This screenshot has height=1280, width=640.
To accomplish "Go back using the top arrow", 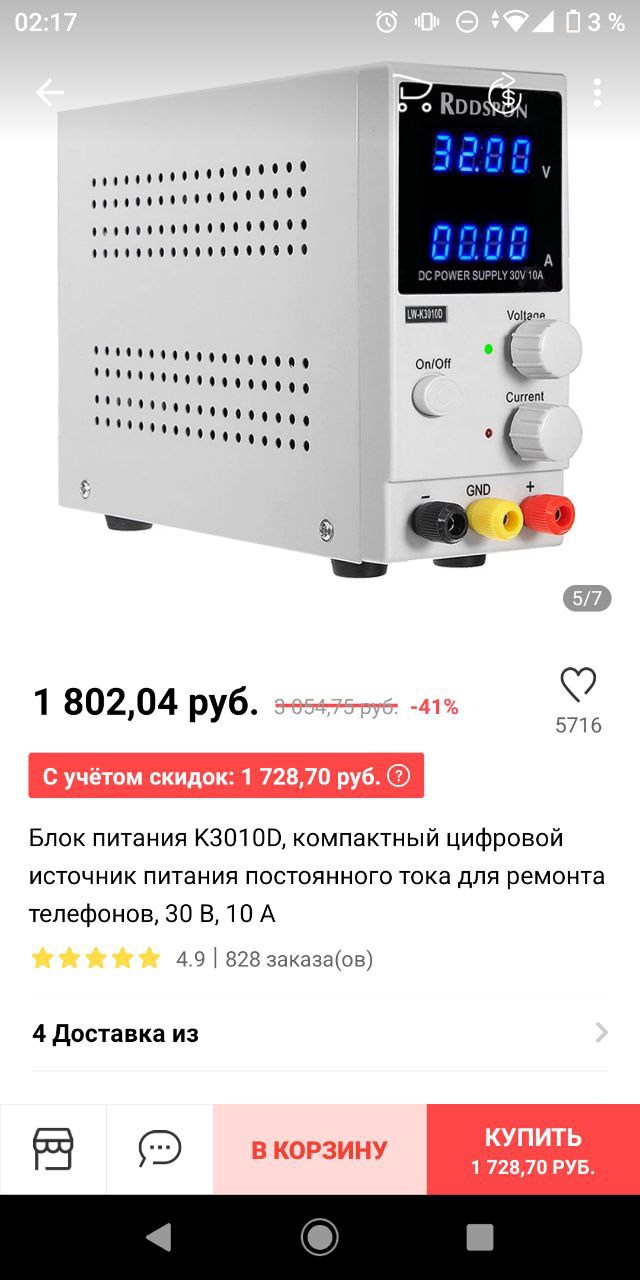I will (x=49, y=93).
